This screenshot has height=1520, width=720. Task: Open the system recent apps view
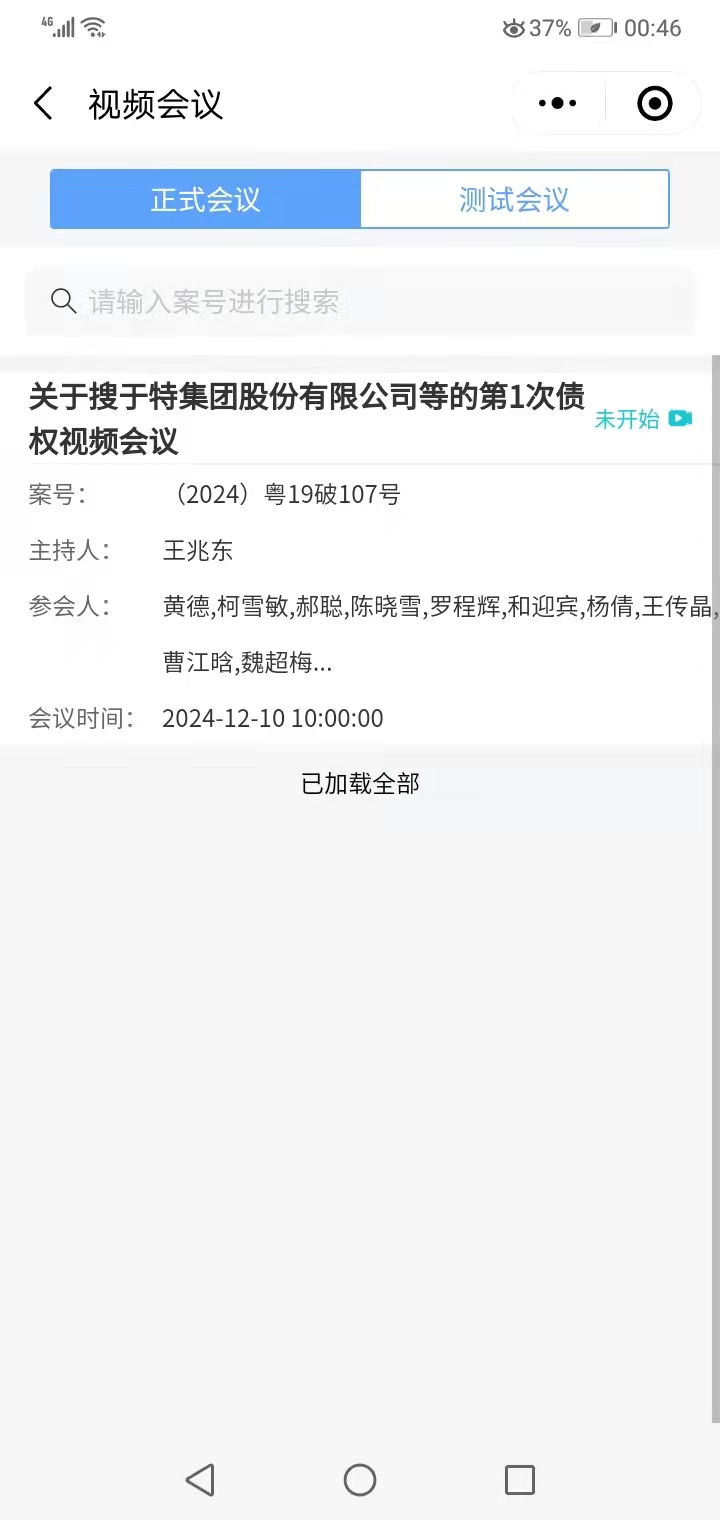coord(519,1479)
